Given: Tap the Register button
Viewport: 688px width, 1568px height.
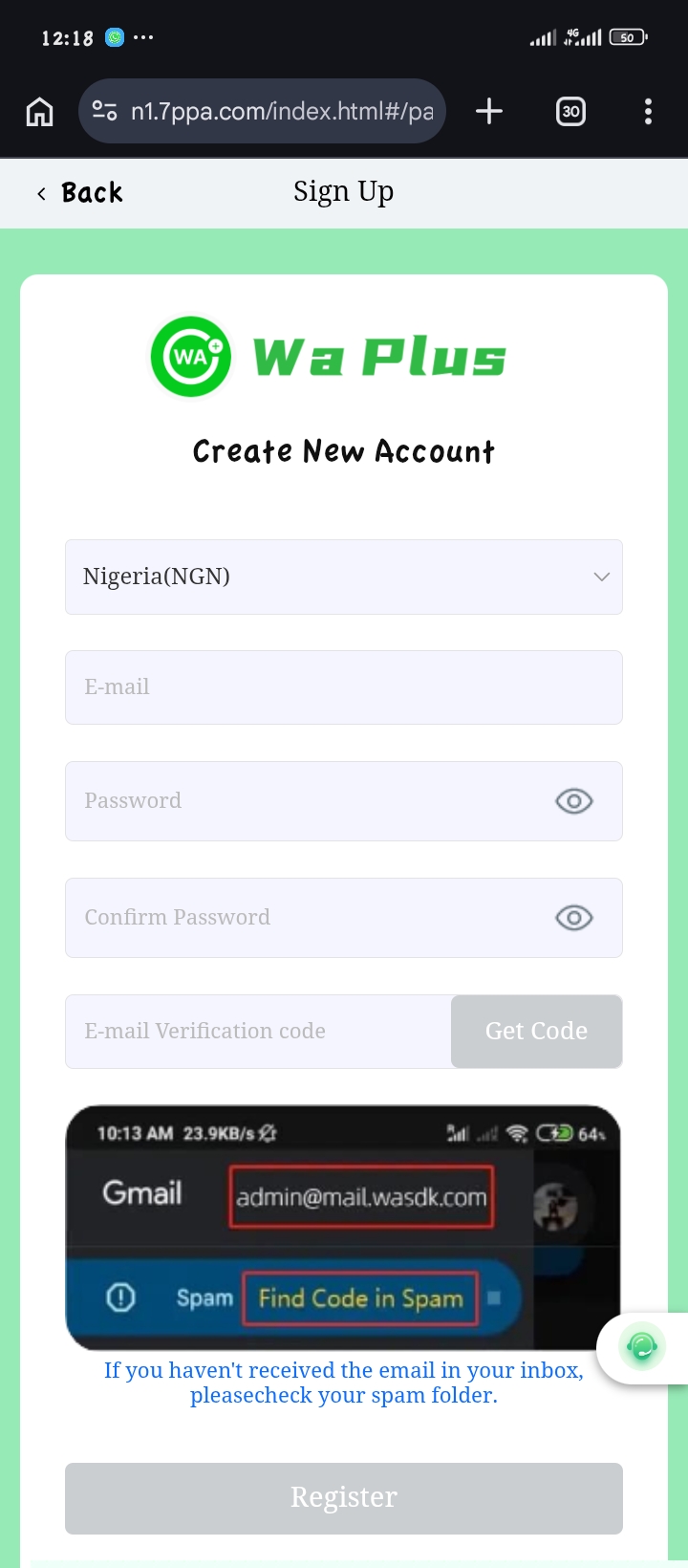Looking at the screenshot, I should (x=343, y=1497).
